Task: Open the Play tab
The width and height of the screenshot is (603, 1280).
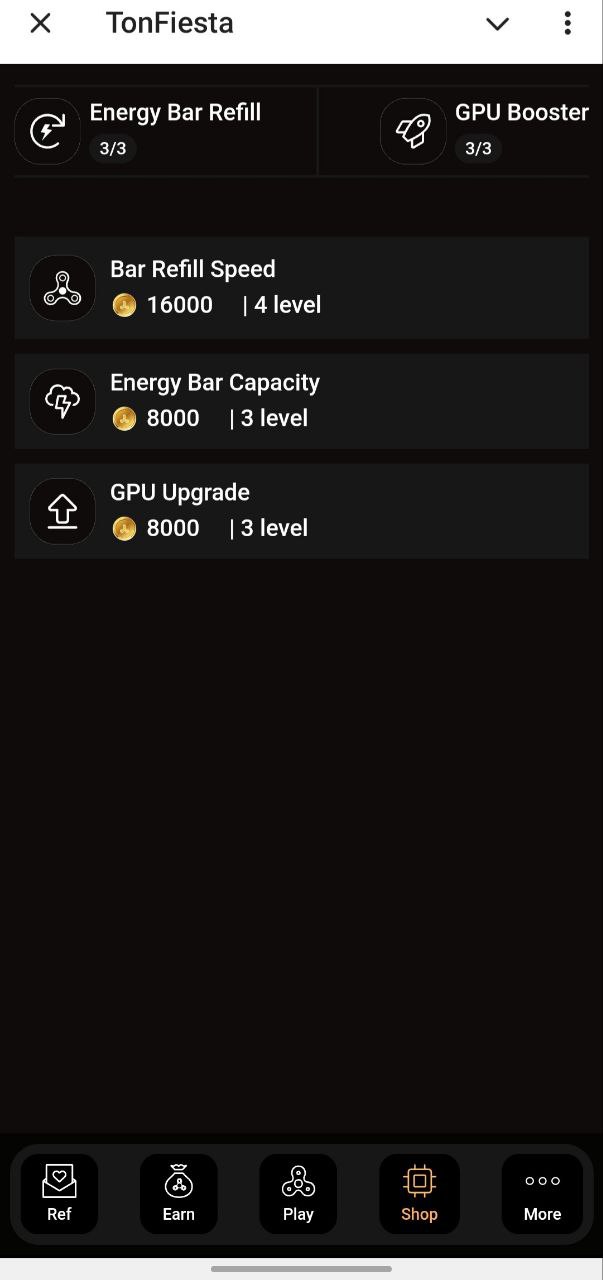Action: click(x=298, y=1194)
